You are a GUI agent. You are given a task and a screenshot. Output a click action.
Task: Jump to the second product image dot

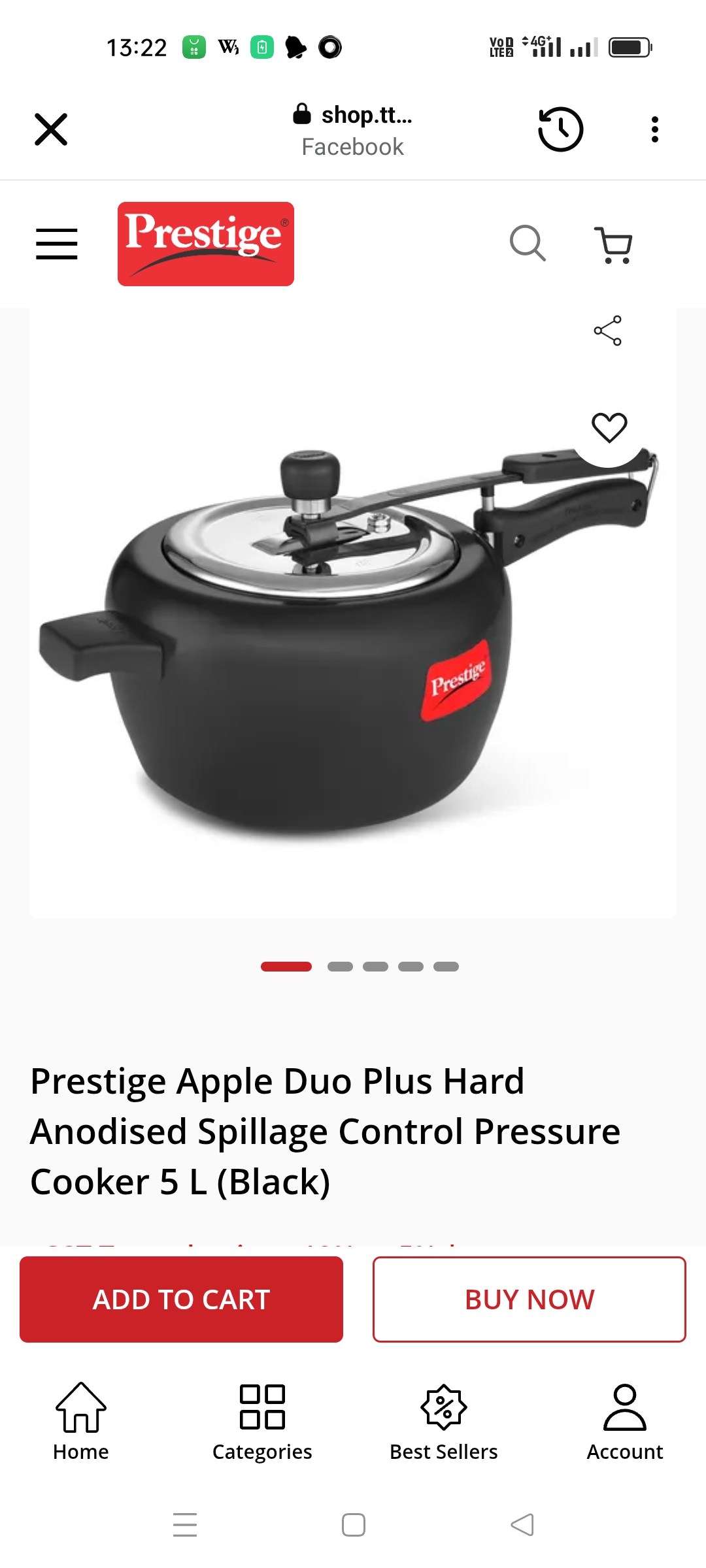click(340, 966)
